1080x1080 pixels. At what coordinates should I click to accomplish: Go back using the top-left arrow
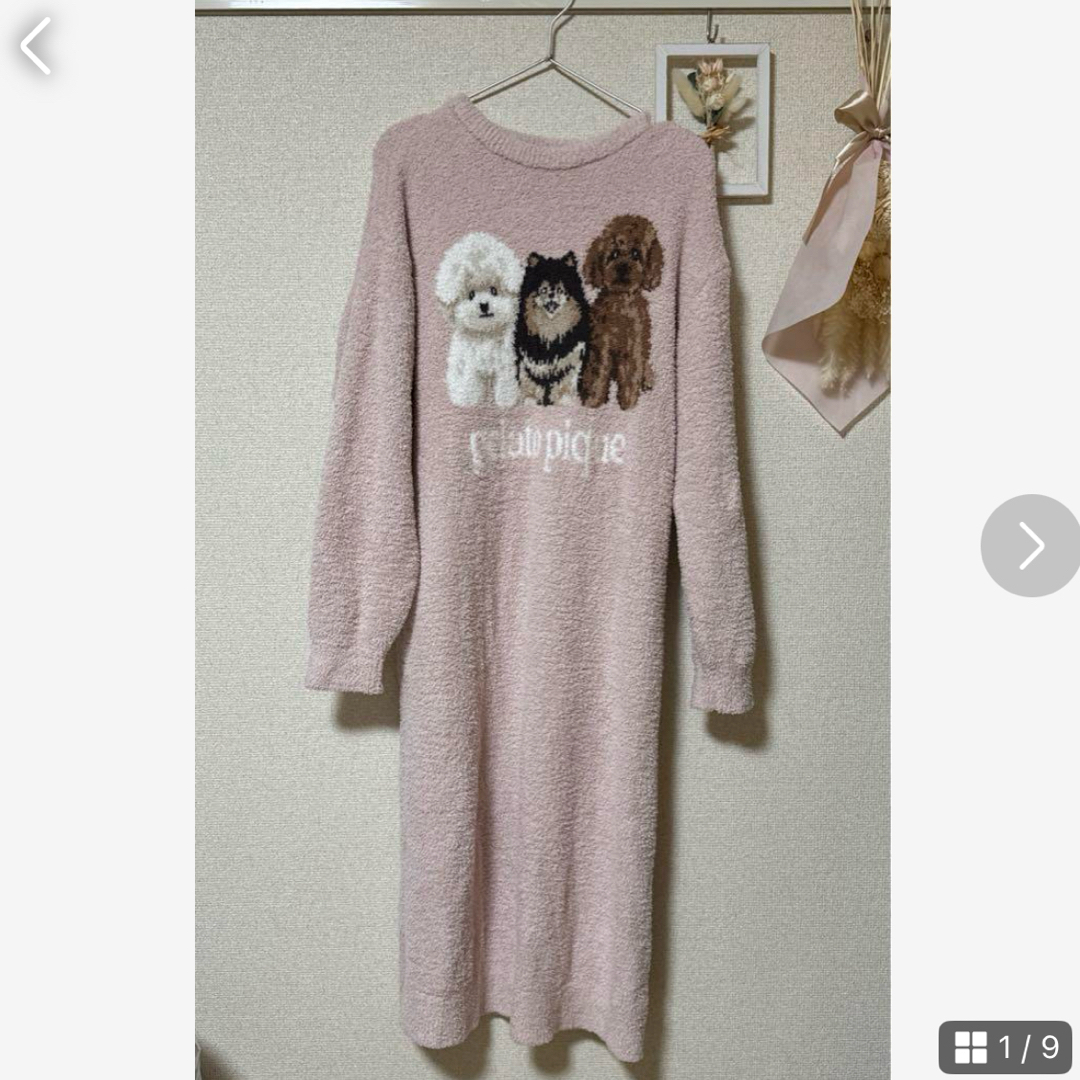coord(36,46)
